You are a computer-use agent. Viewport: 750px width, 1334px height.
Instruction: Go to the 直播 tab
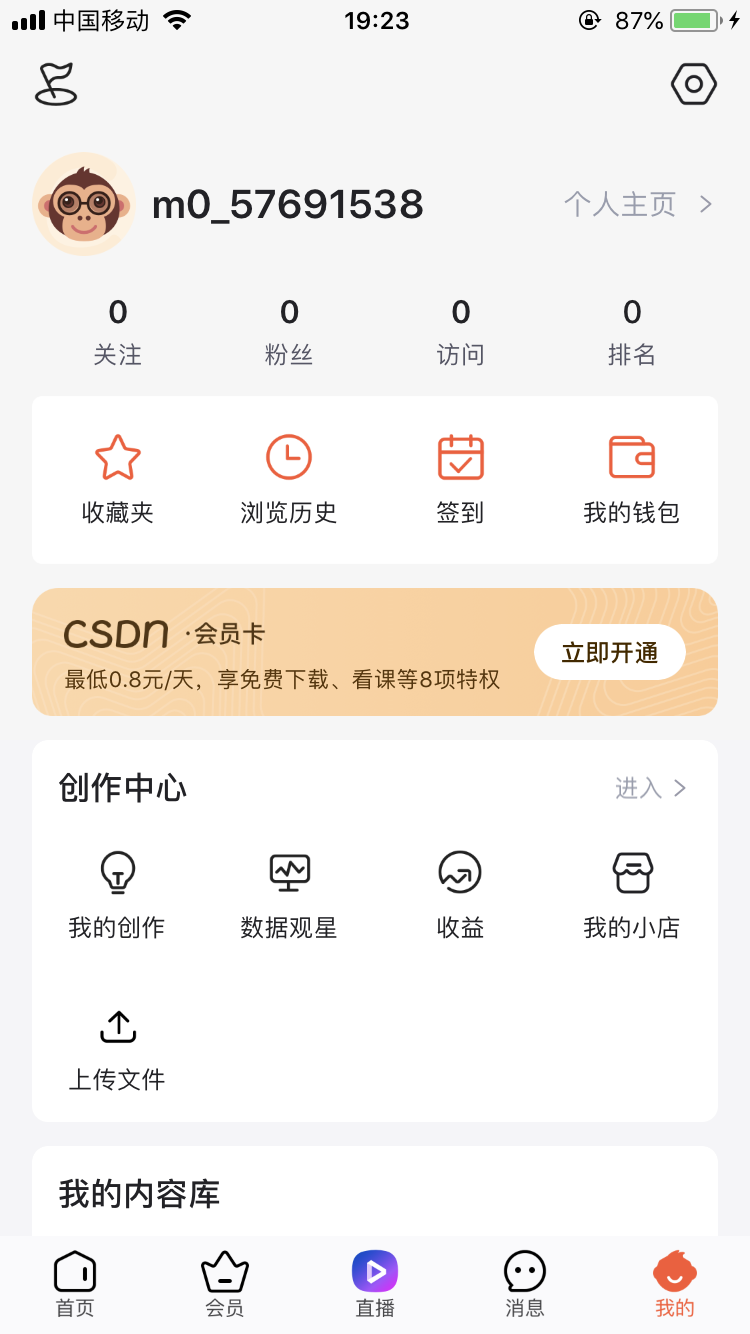(x=375, y=1283)
